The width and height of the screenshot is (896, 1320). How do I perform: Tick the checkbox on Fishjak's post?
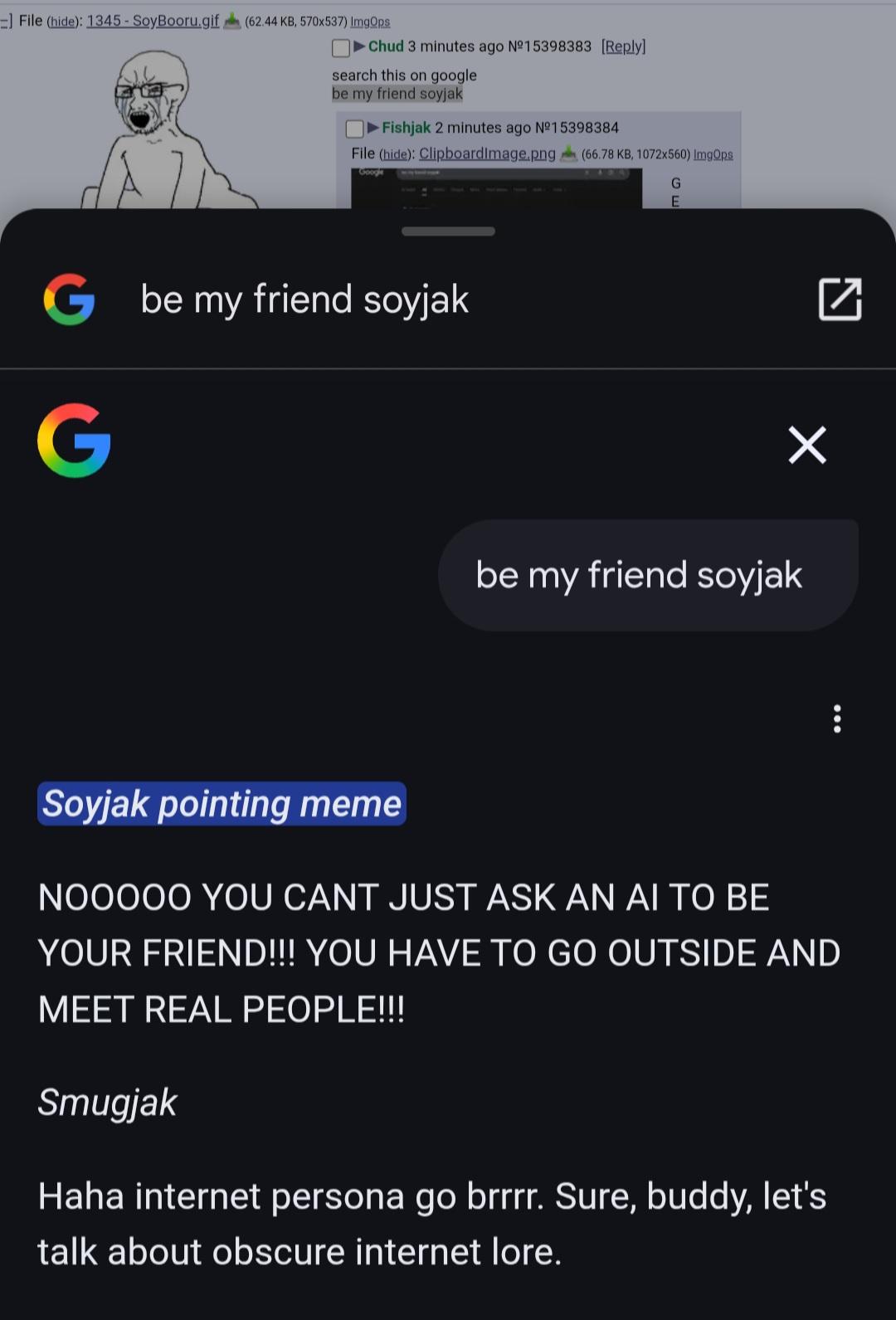(x=354, y=129)
